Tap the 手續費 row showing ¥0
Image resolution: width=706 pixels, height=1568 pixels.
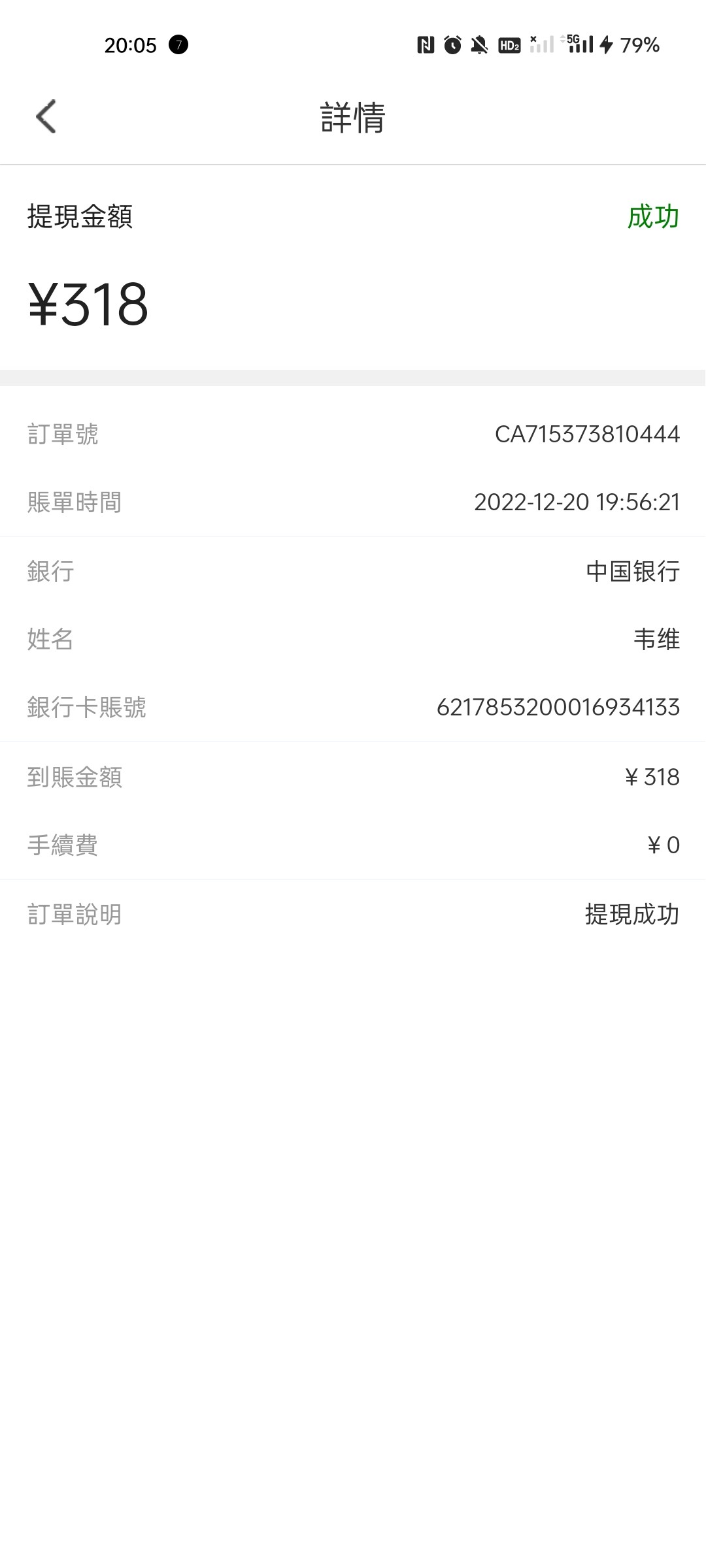pos(353,844)
